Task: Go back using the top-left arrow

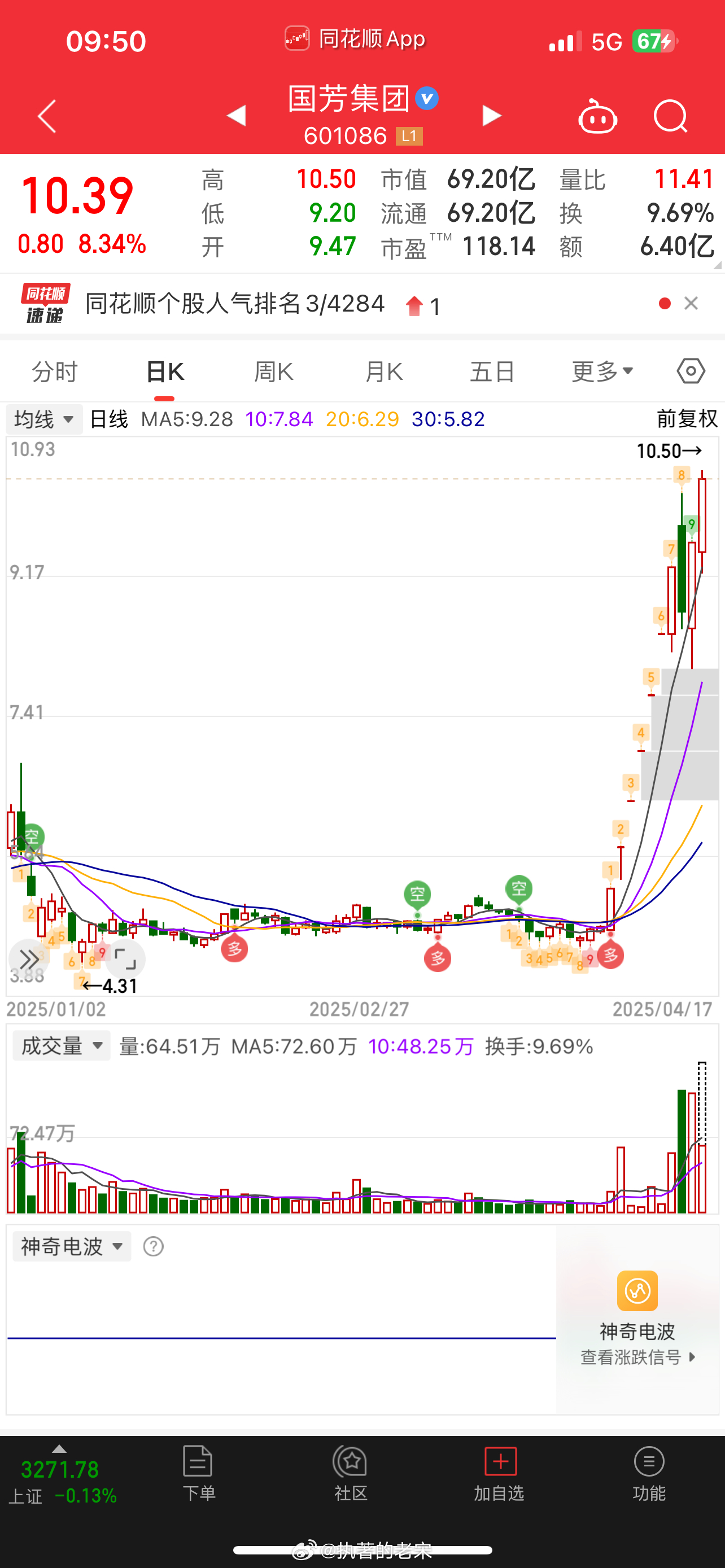Action: point(47,116)
